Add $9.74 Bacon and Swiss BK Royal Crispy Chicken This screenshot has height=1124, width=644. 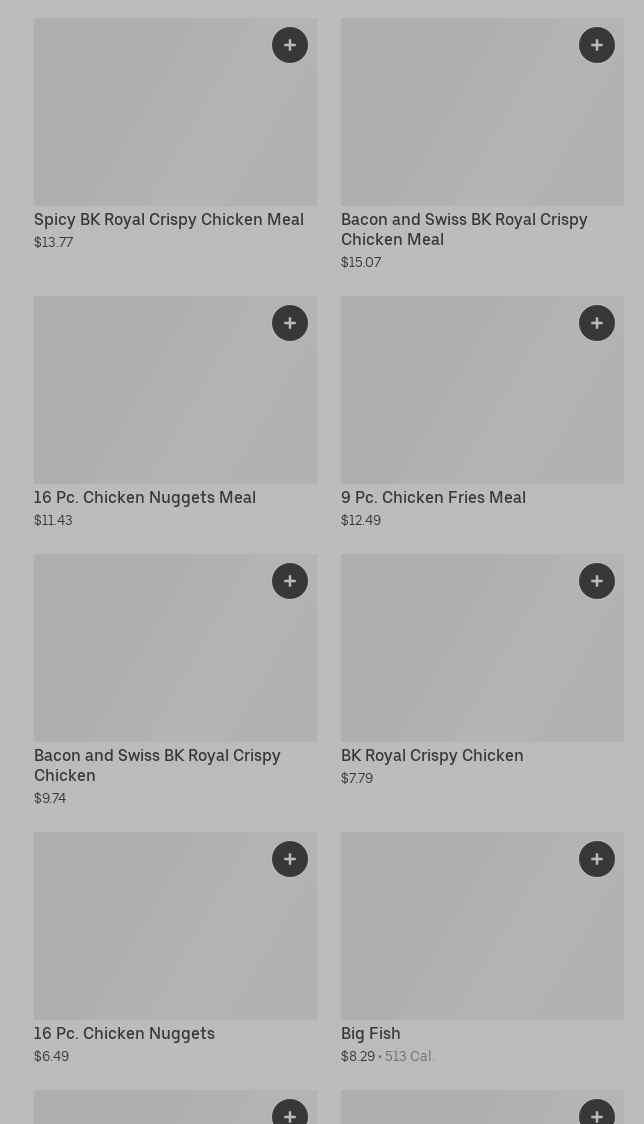tap(290, 581)
